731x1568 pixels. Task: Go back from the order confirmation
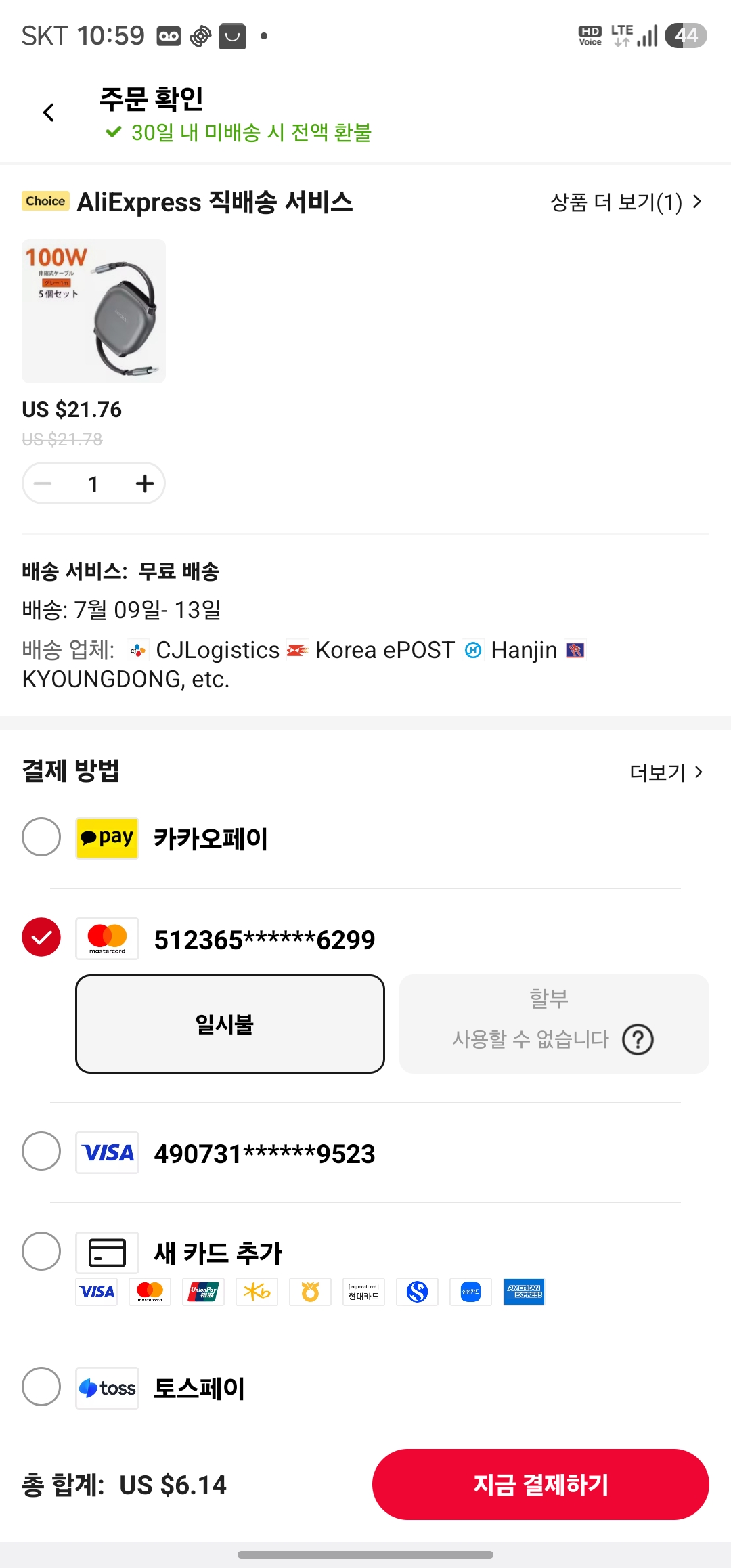pos(49,112)
